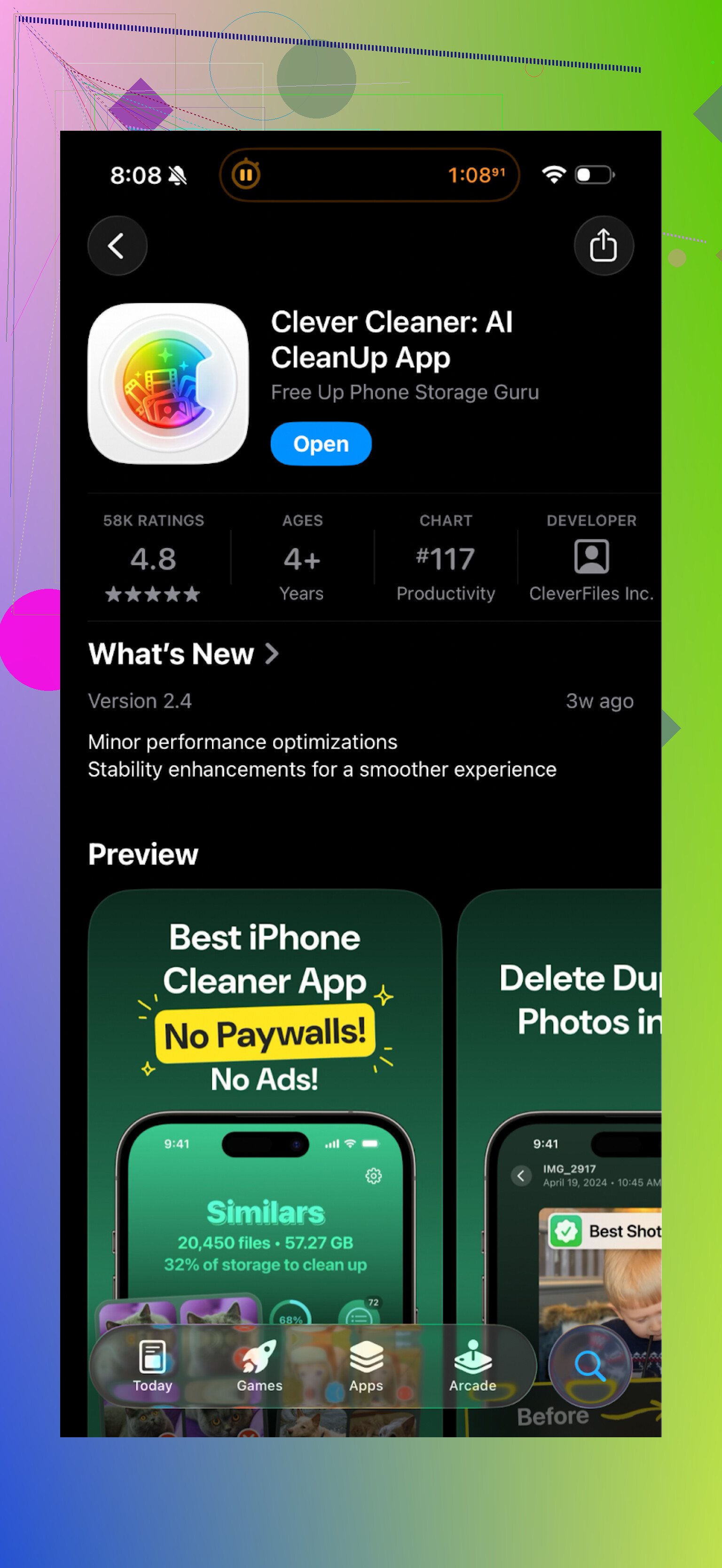
Task: Pause the running timer in Dynamic Island
Action: pyautogui.click(x=246, y=175)
